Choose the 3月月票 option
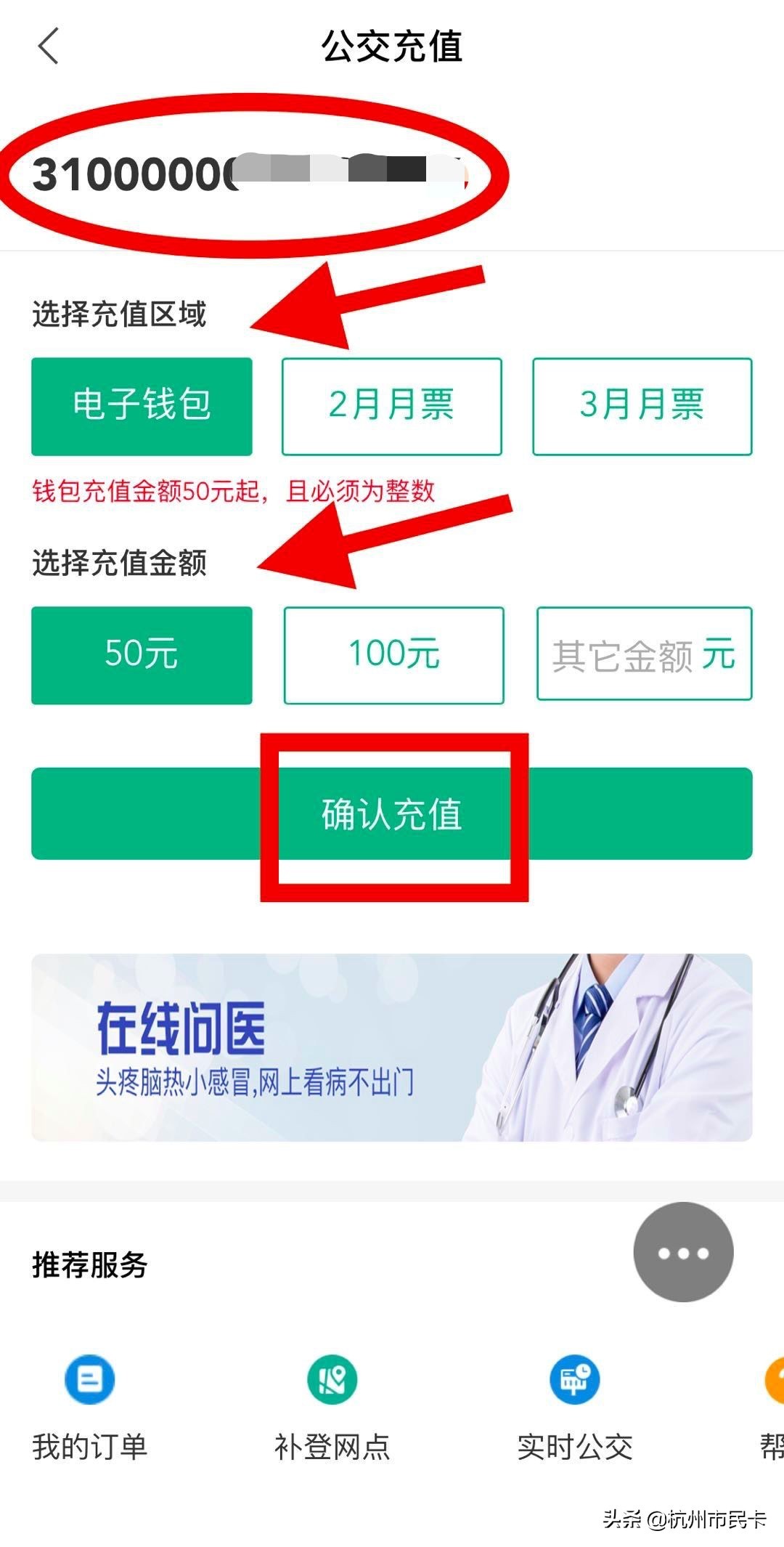The height and width of the screenshot is (1547, 784). click(642, 406)
